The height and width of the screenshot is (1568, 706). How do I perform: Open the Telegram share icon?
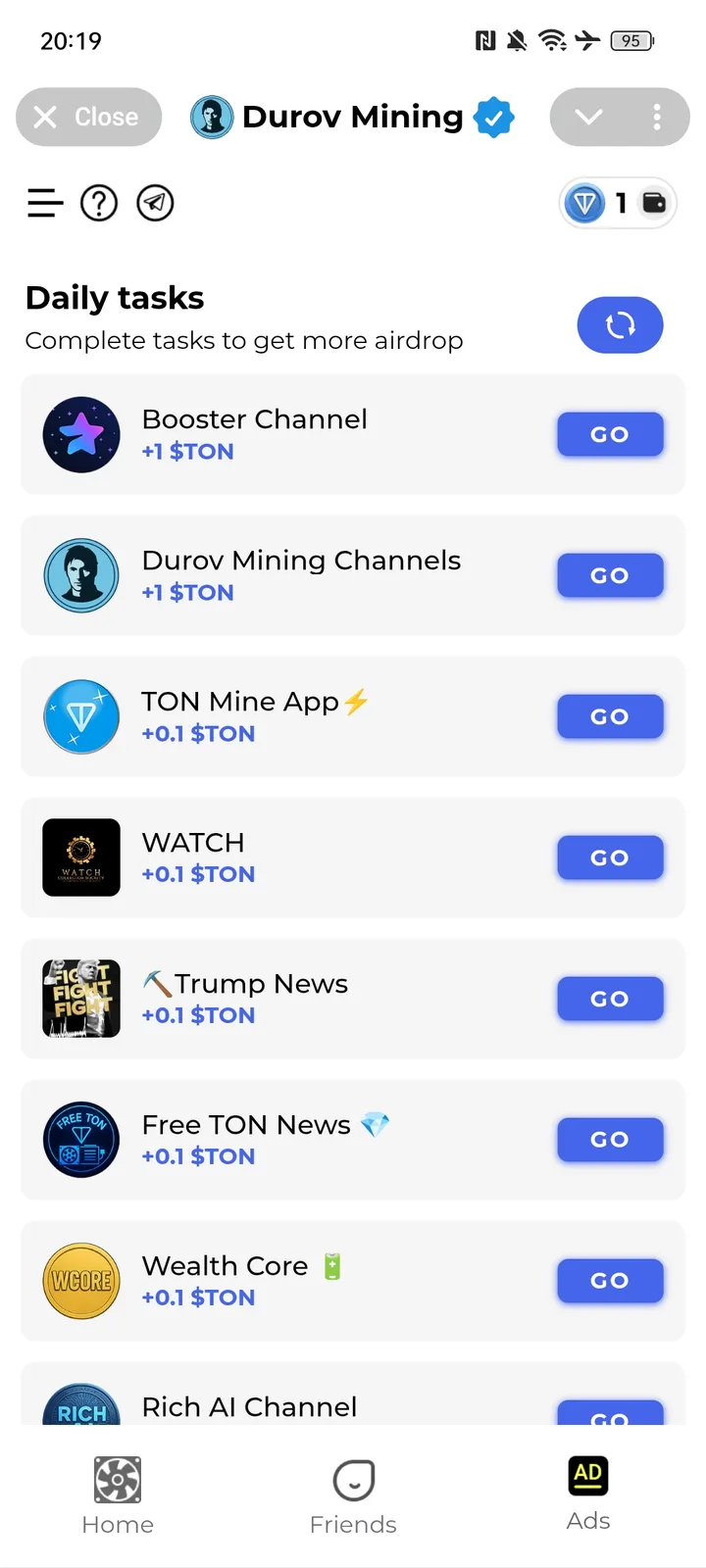(x=154, y=203)
